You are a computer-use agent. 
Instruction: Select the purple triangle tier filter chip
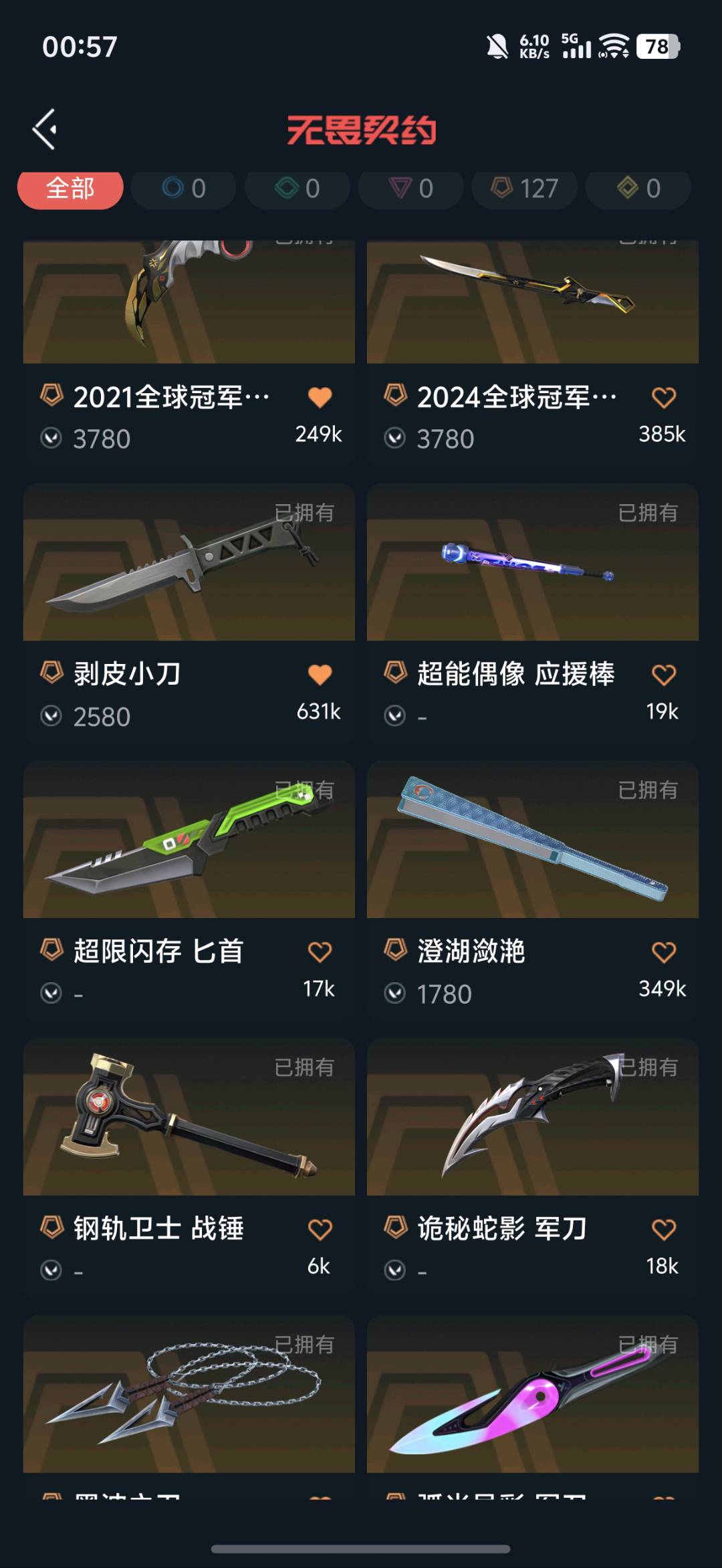411,189
